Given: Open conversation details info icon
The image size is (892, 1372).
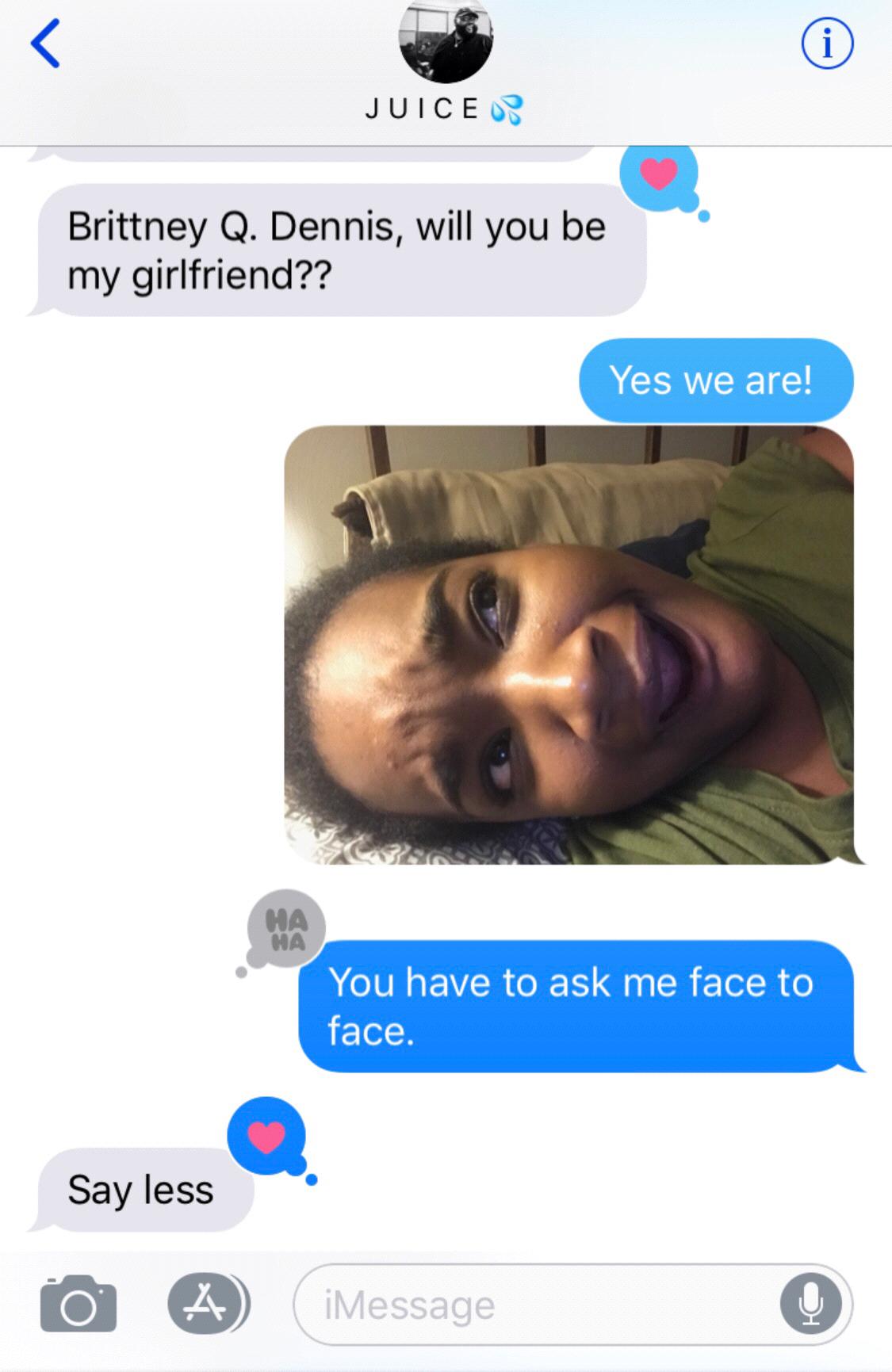Looking at the screenshot, I should click(827, 45).
